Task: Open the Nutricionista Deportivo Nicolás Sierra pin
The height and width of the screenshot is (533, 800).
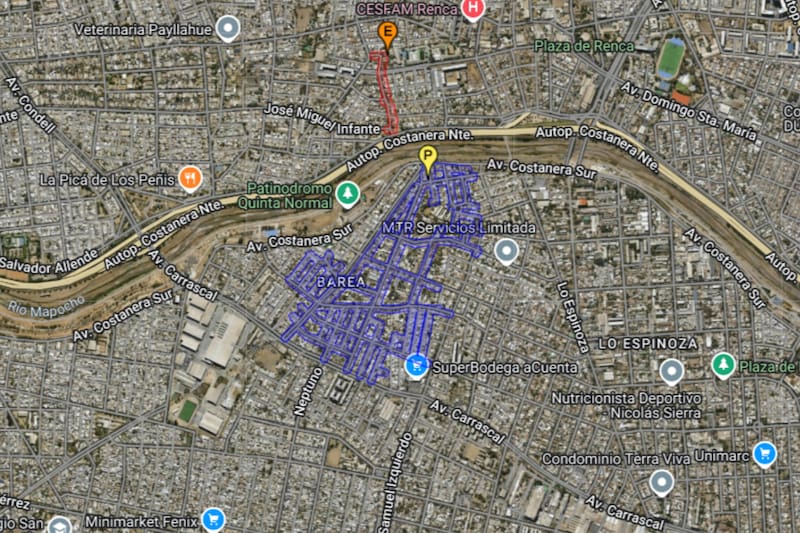Action: click(672, 372)
